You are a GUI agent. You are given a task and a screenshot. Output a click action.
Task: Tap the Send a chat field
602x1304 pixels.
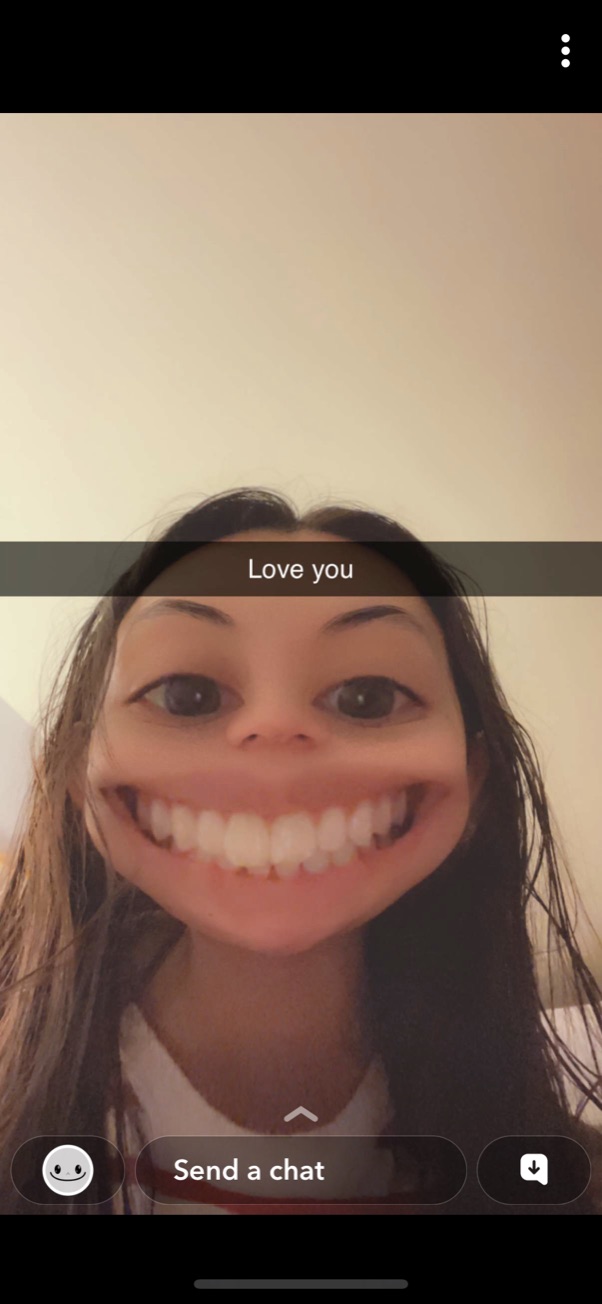coord(301,1170)
